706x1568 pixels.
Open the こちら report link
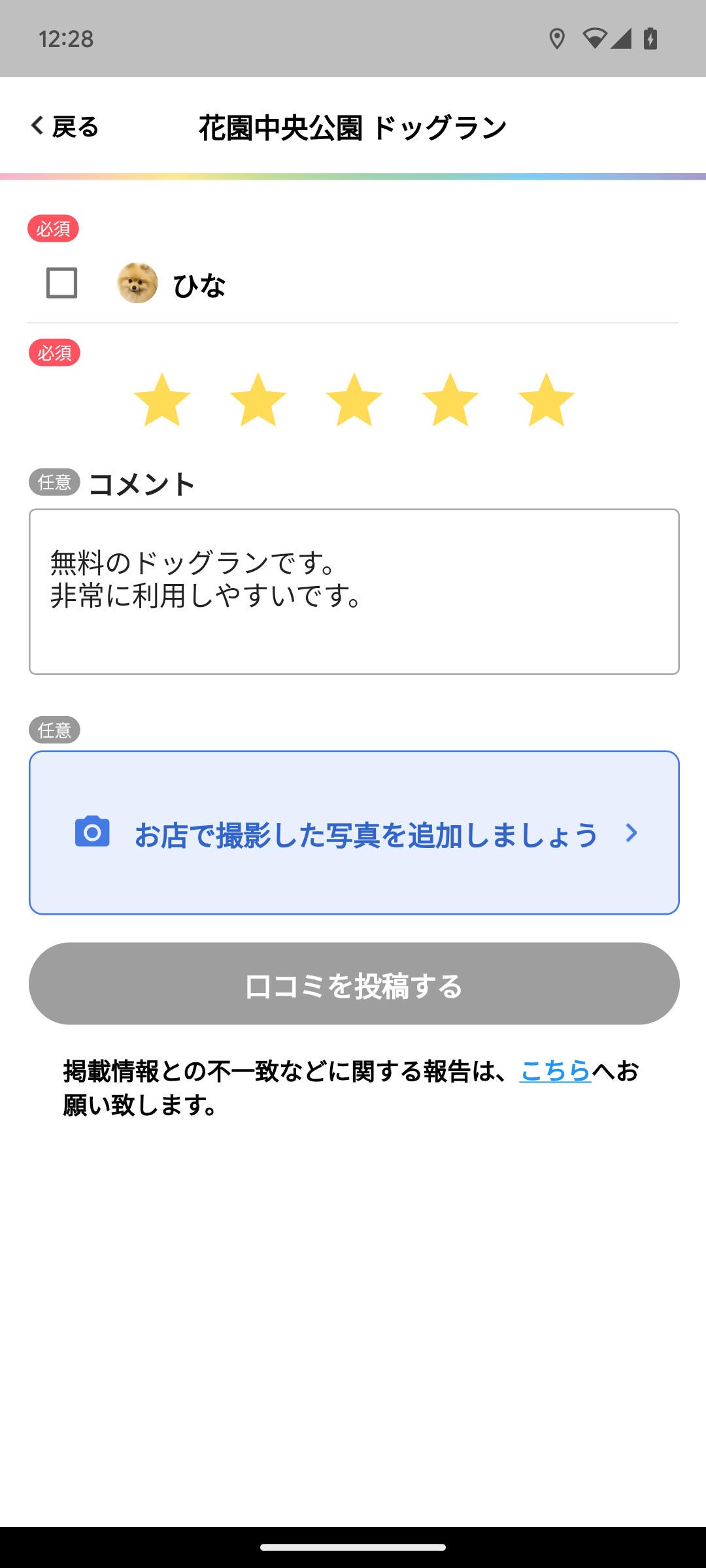point(555,1071)
